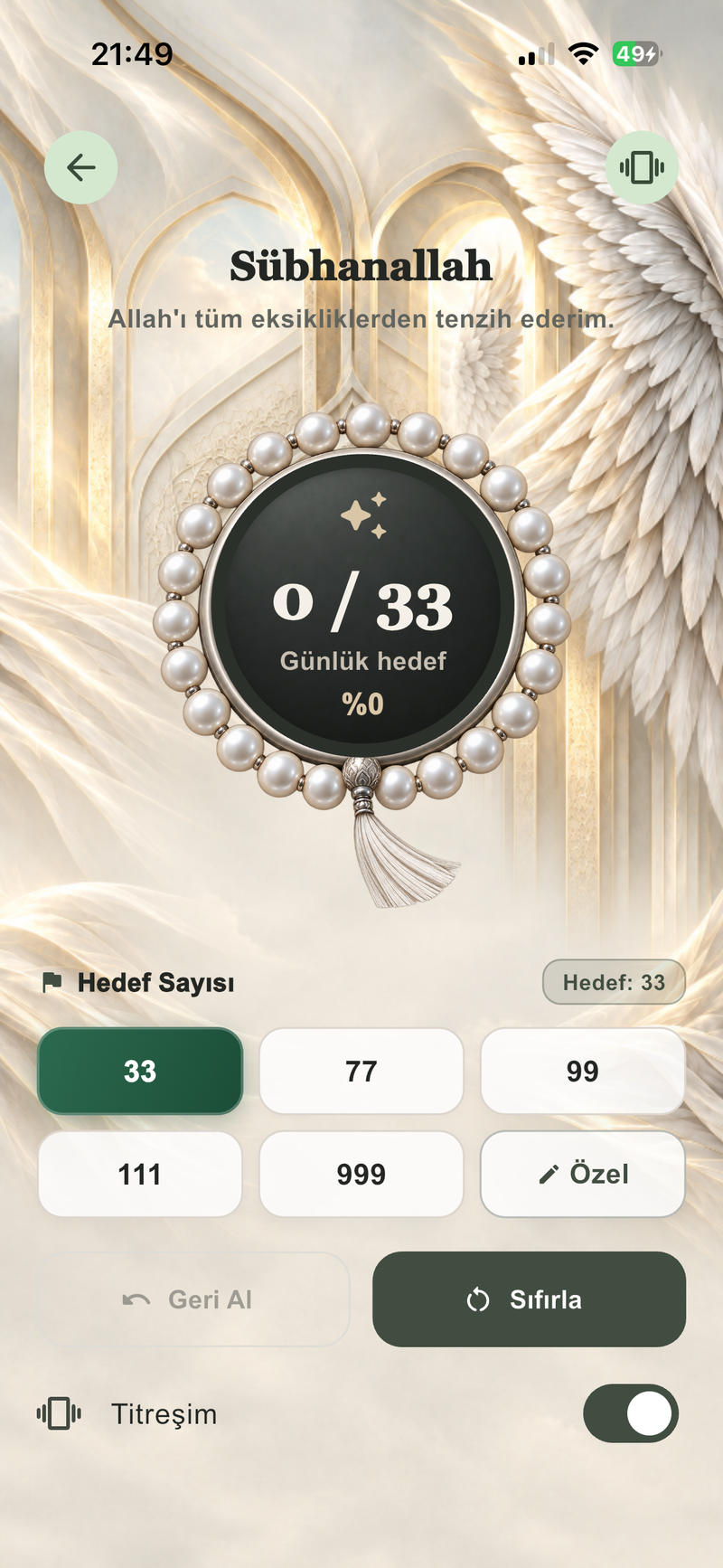
Task: Set the target to 999
Action: point(361,1174)
